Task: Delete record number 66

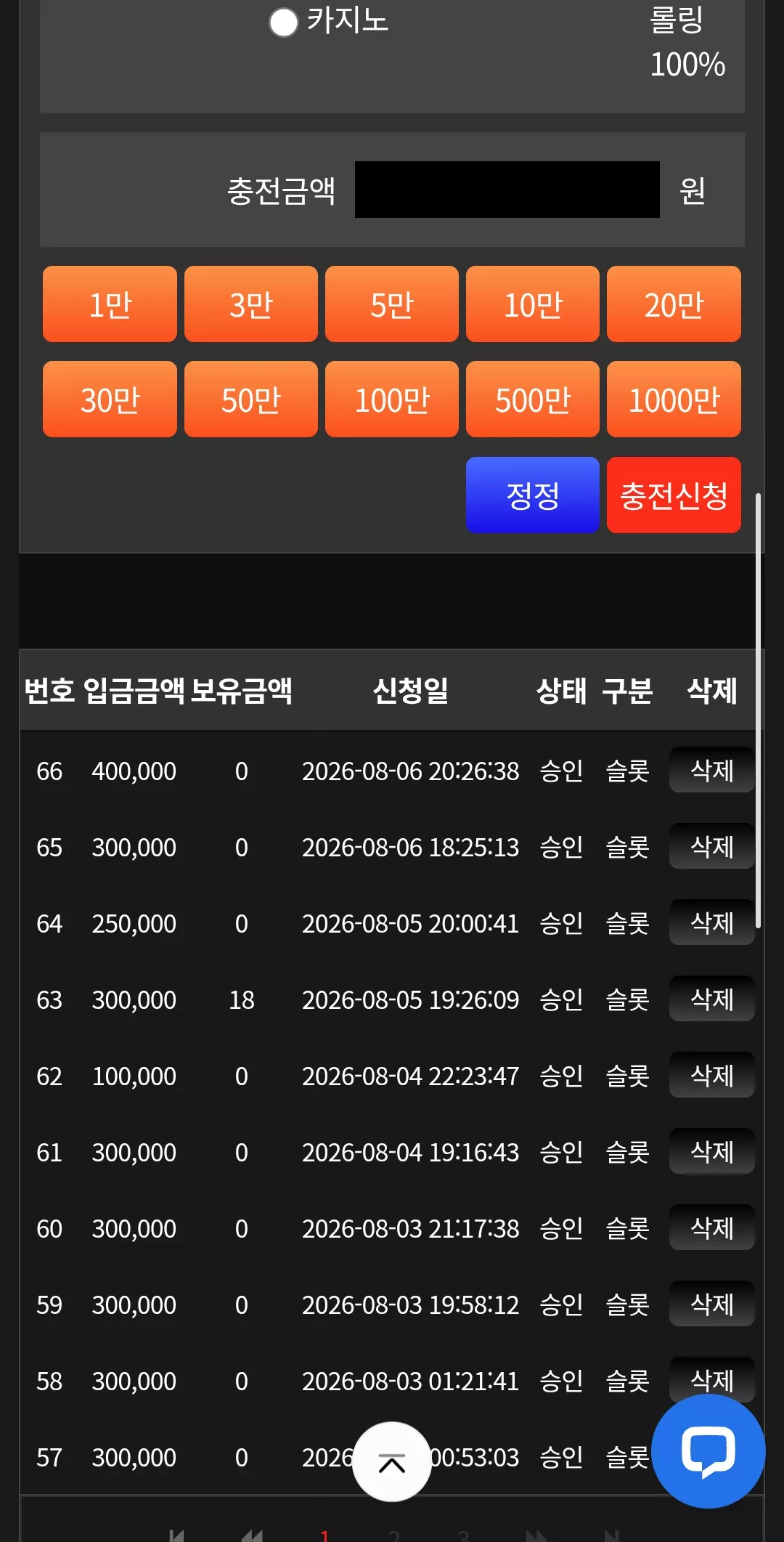Action: [x=711, y=770]
